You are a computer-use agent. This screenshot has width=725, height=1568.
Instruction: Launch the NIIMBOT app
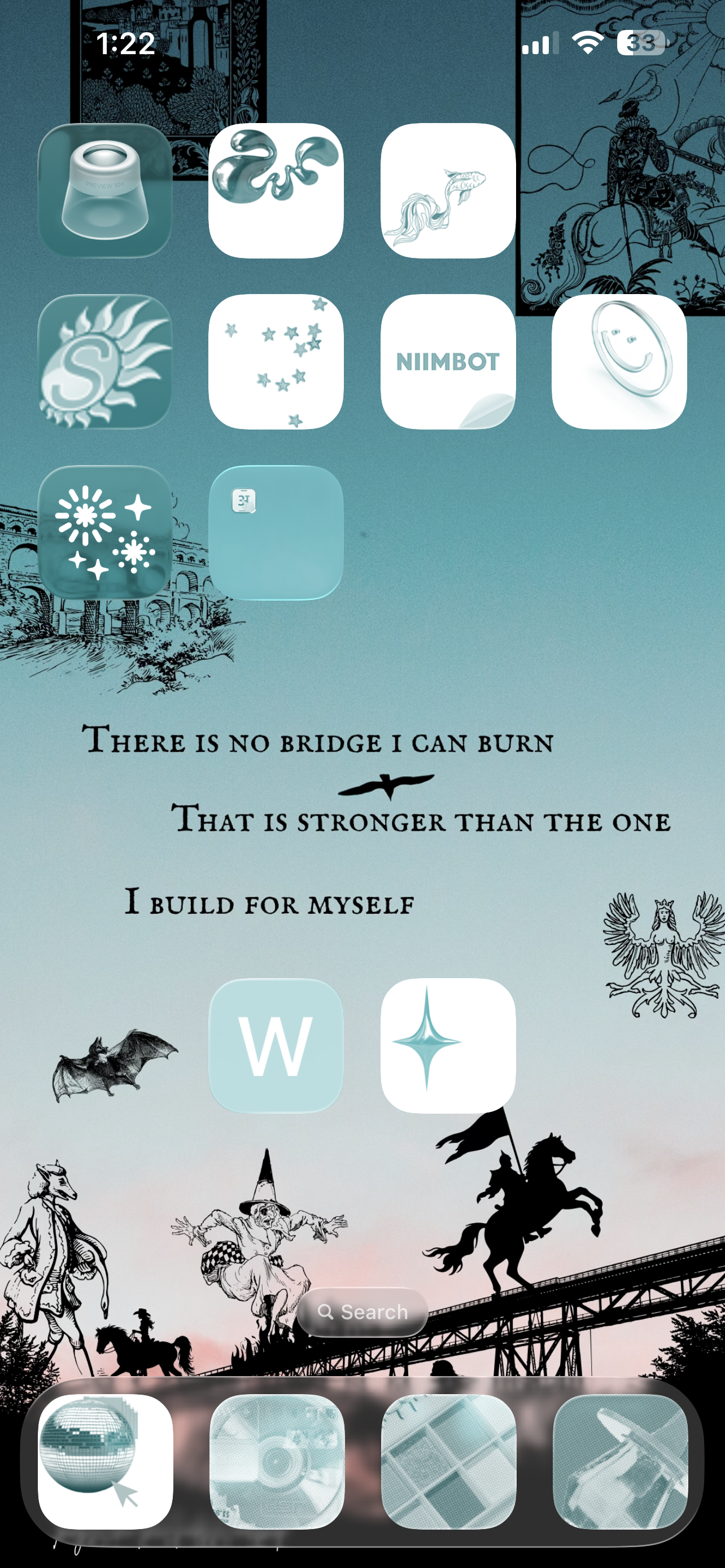tap(448, 362)
